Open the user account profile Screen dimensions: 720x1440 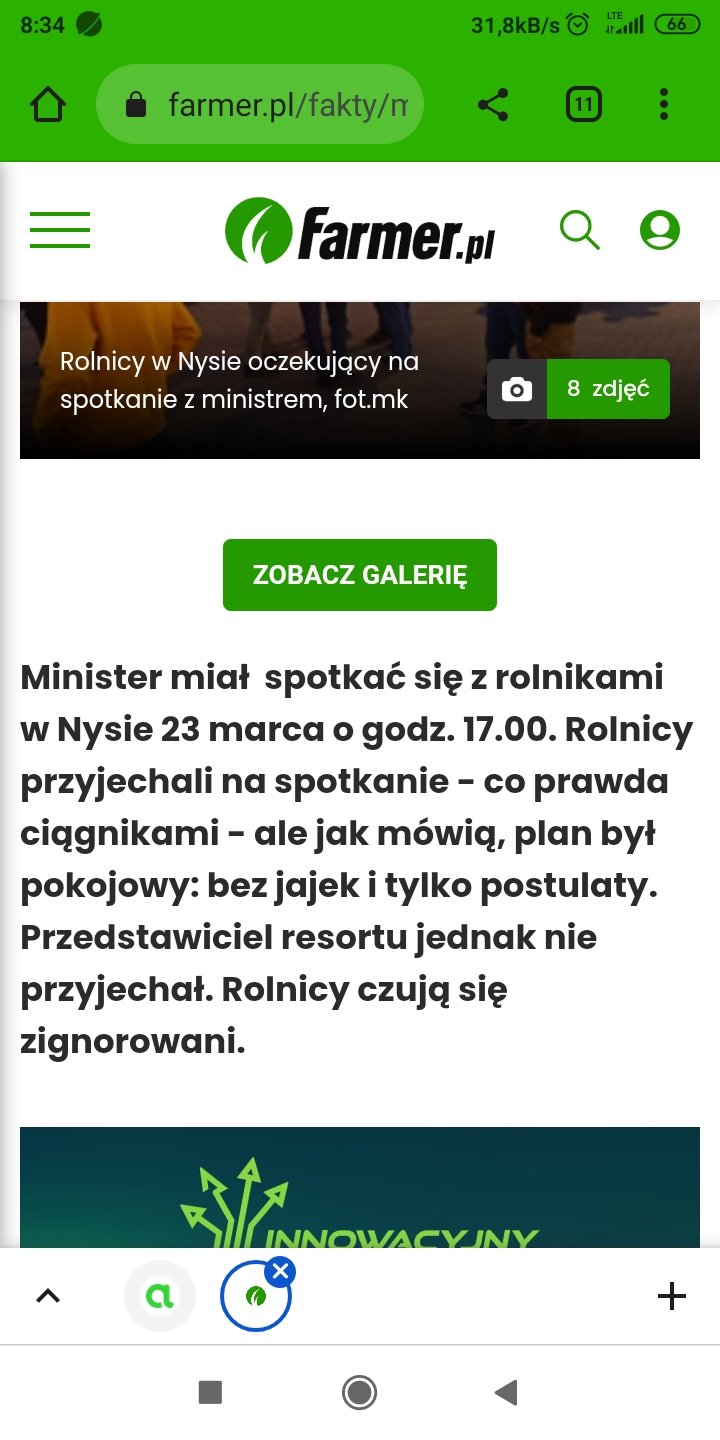coord(659,230)
